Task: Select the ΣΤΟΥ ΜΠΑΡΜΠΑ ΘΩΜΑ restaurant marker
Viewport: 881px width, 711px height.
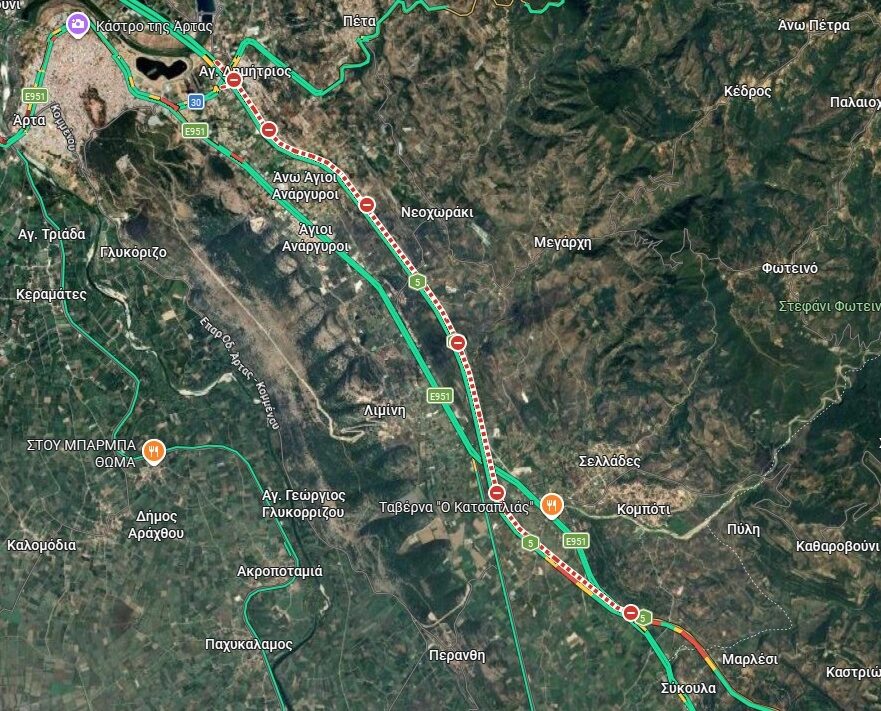Action: [x=153, y=451]
